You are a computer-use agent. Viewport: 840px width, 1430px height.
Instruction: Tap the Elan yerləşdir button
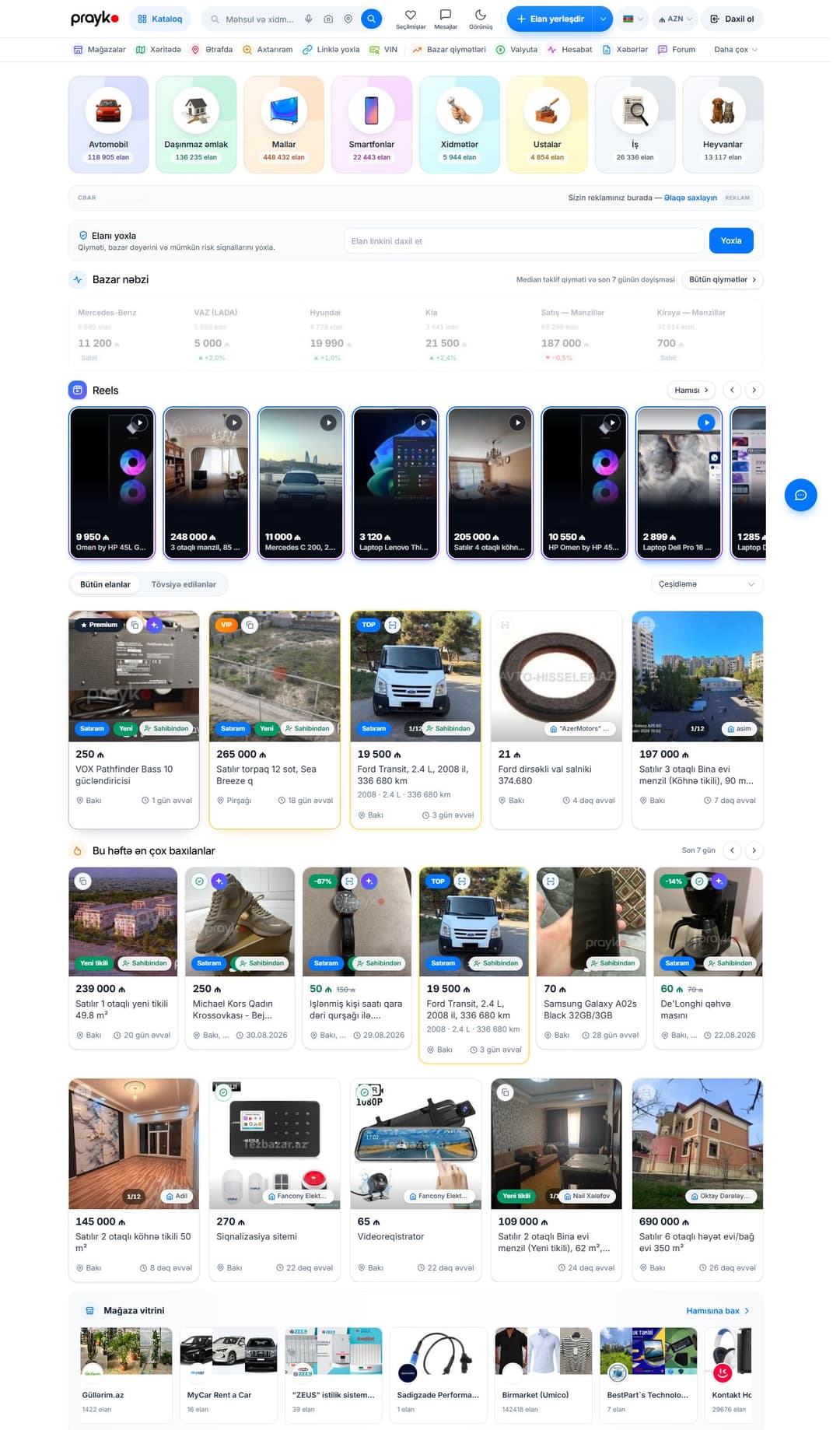coord(550,19)
